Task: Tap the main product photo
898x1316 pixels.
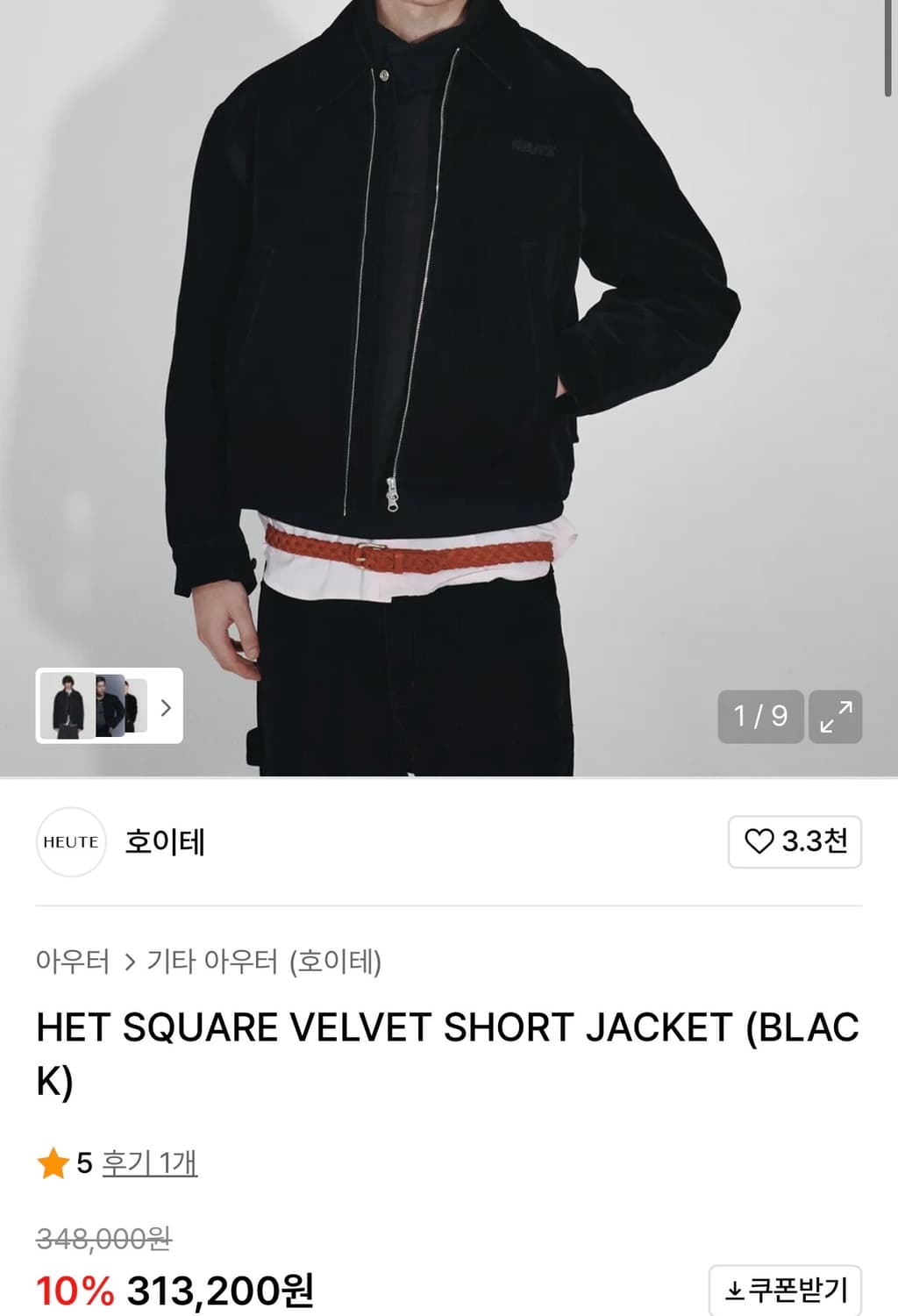Action: click(x=438, y=351)
